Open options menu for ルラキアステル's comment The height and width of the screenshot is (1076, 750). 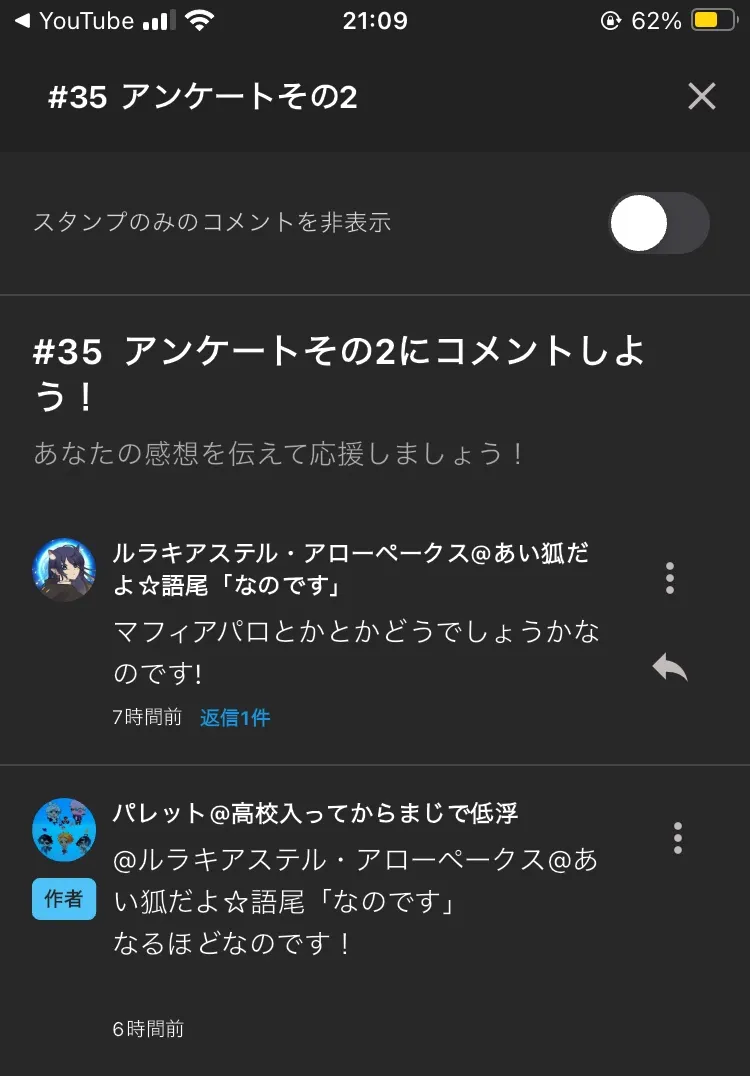pos(670,578)
